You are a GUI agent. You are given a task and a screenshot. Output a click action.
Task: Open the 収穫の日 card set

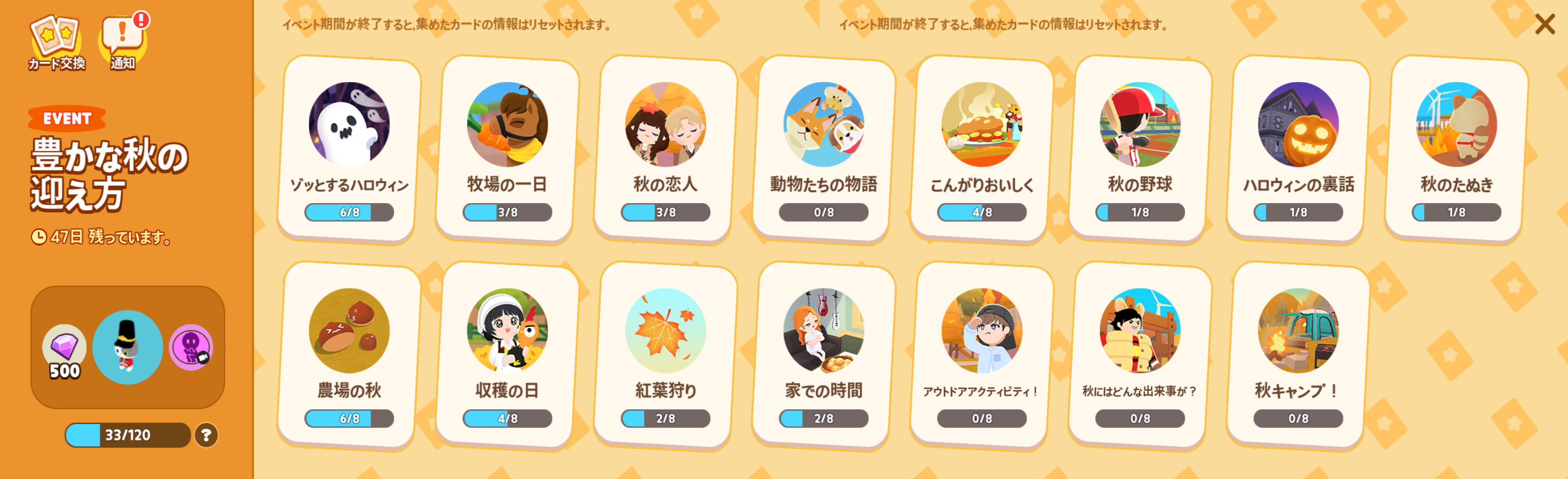coord(507,356)
